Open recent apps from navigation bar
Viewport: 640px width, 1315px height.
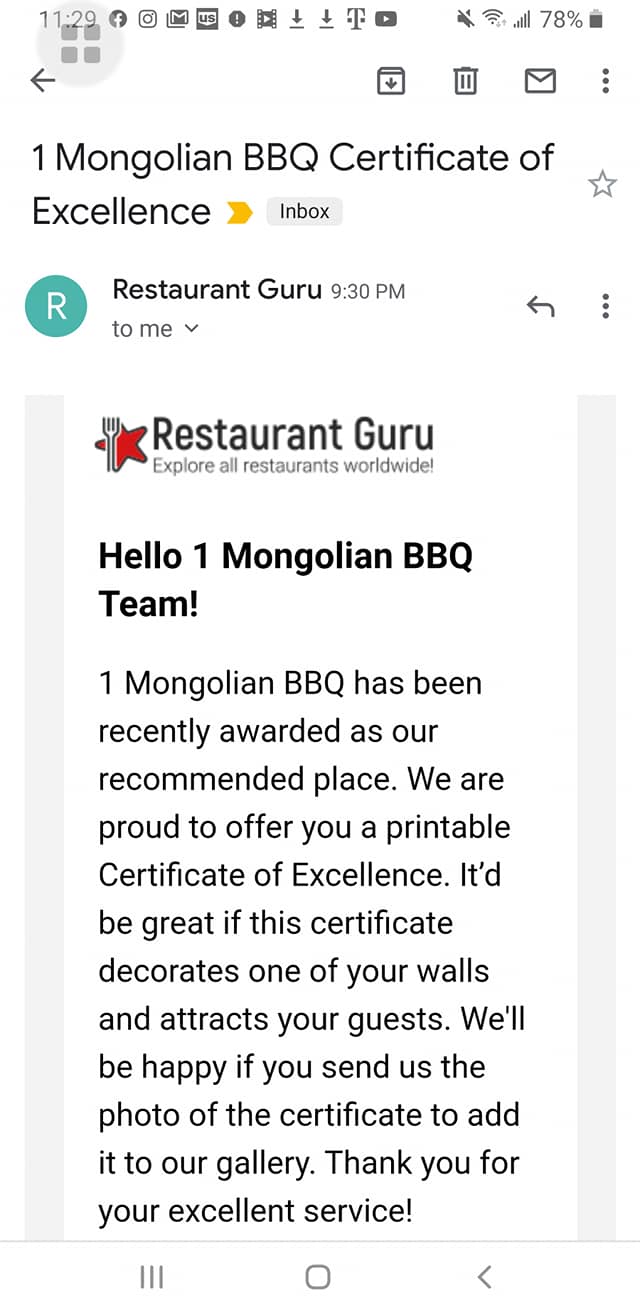coord(151,1276)
